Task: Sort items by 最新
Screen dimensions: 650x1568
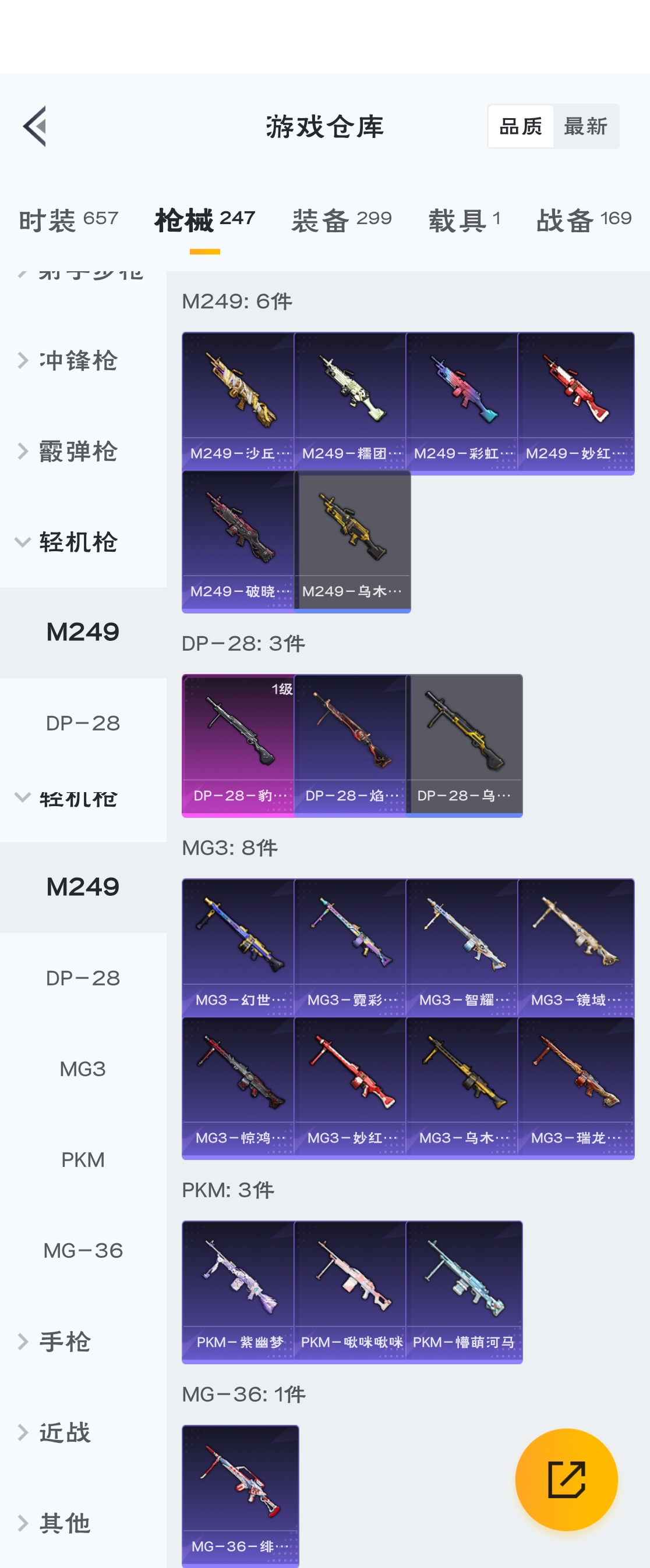Action: click(585, 126)
